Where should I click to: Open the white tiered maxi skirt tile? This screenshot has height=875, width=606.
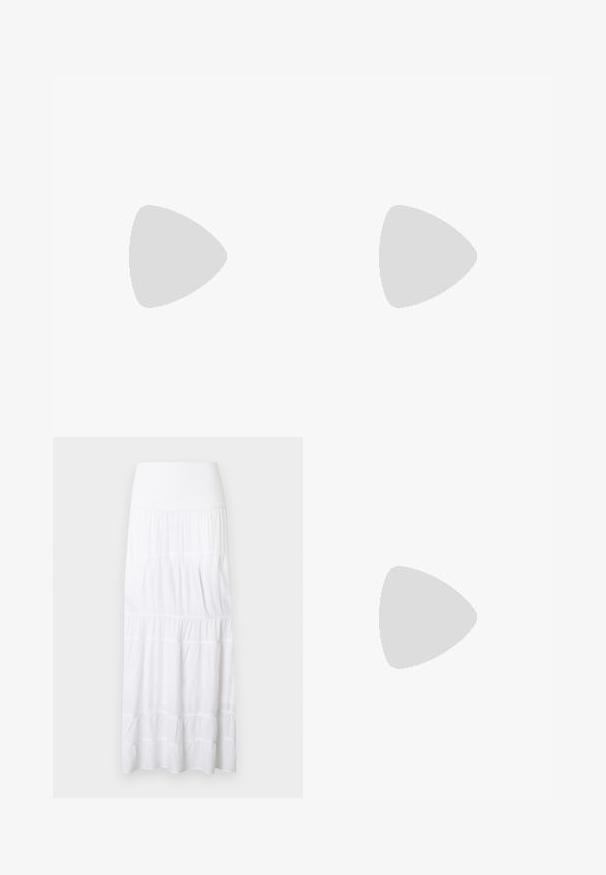click(178, 617)
